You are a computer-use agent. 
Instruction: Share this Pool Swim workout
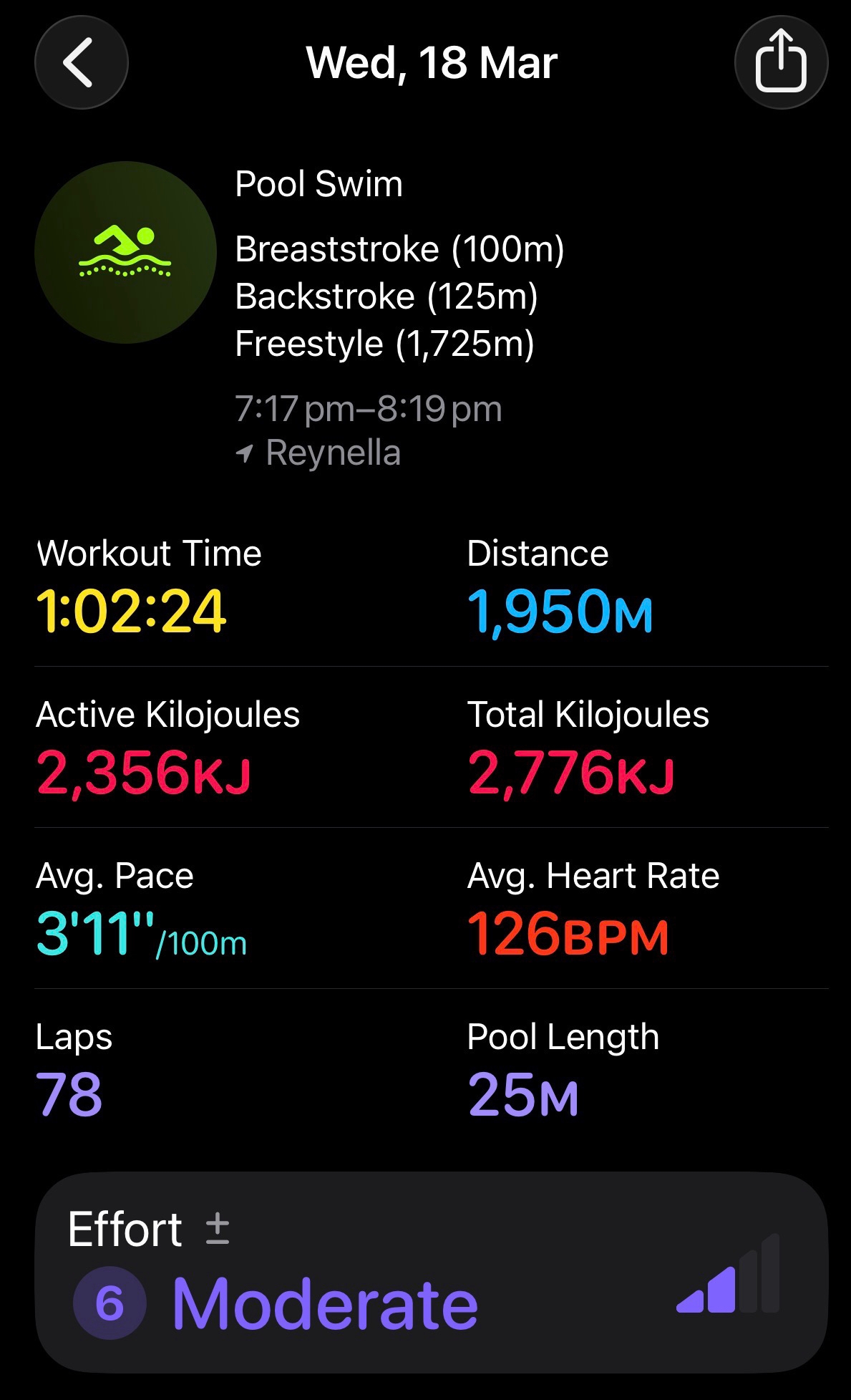tap(781, 63)
